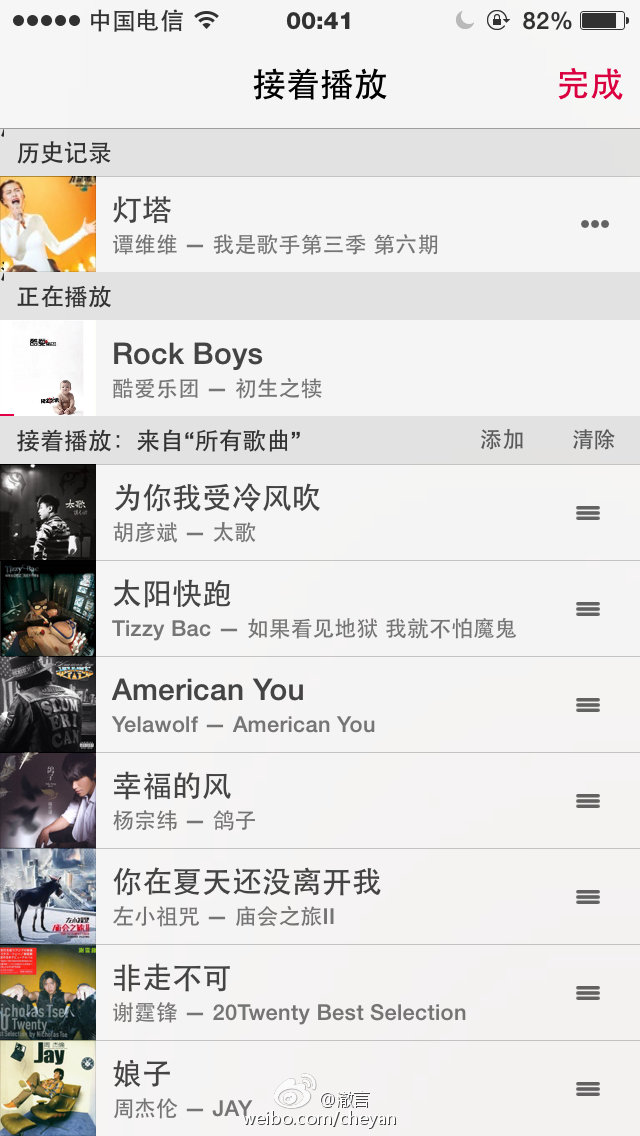This screenshot has height=1136, width=640.
Task: Tap 添加 to add songs
Action: 502,440
